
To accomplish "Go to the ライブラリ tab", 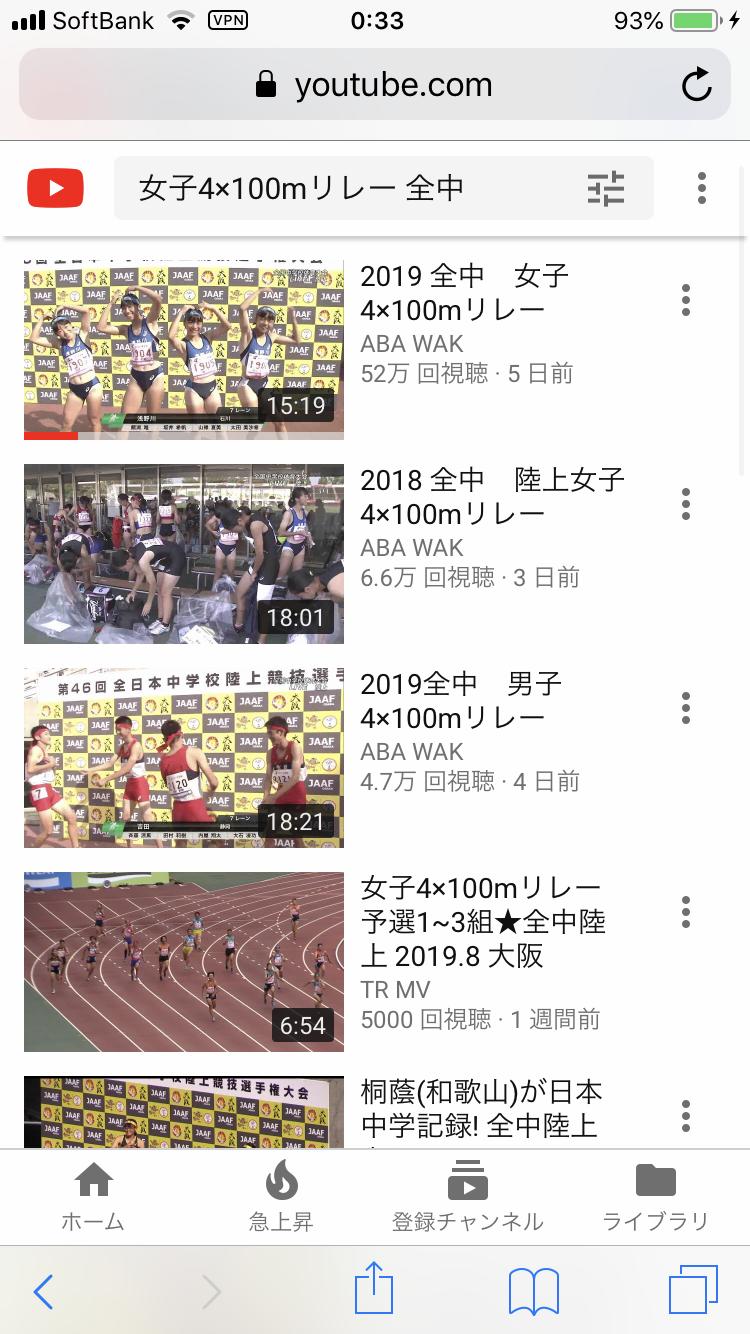I will click(x=656, y=1197).
